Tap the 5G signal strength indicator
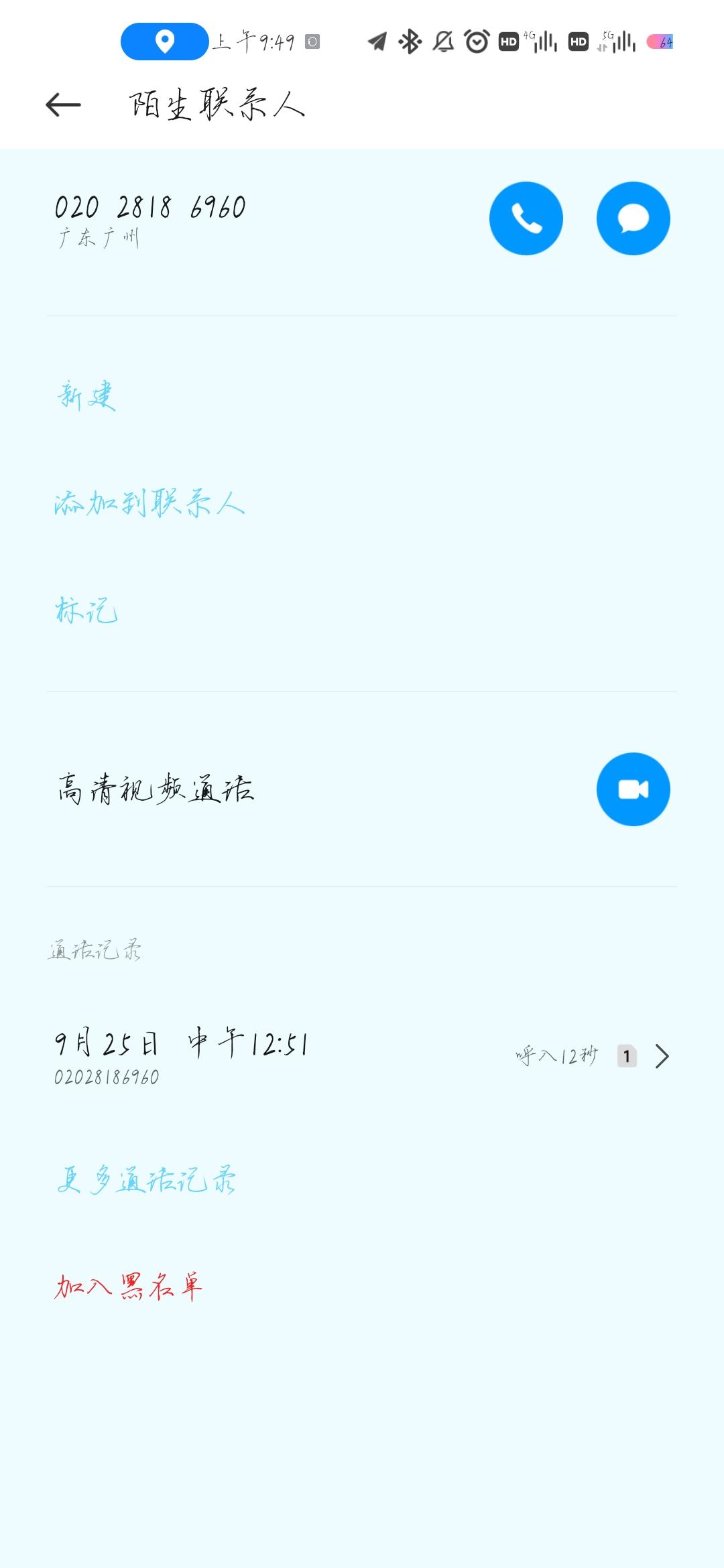The image size is (724, 1568). pyautogui.click(x=620, y=42)
